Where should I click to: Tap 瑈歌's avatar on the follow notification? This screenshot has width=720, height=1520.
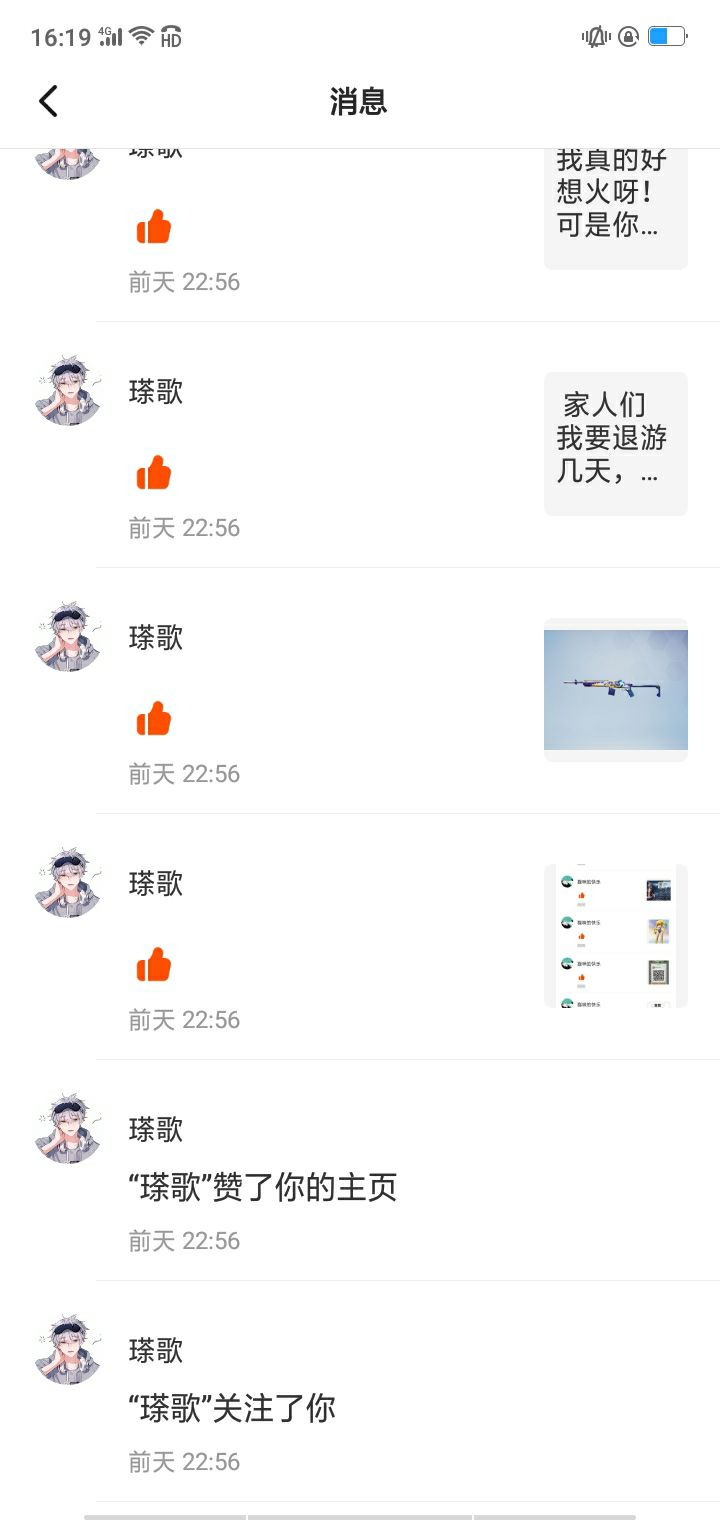(68, 1350)
